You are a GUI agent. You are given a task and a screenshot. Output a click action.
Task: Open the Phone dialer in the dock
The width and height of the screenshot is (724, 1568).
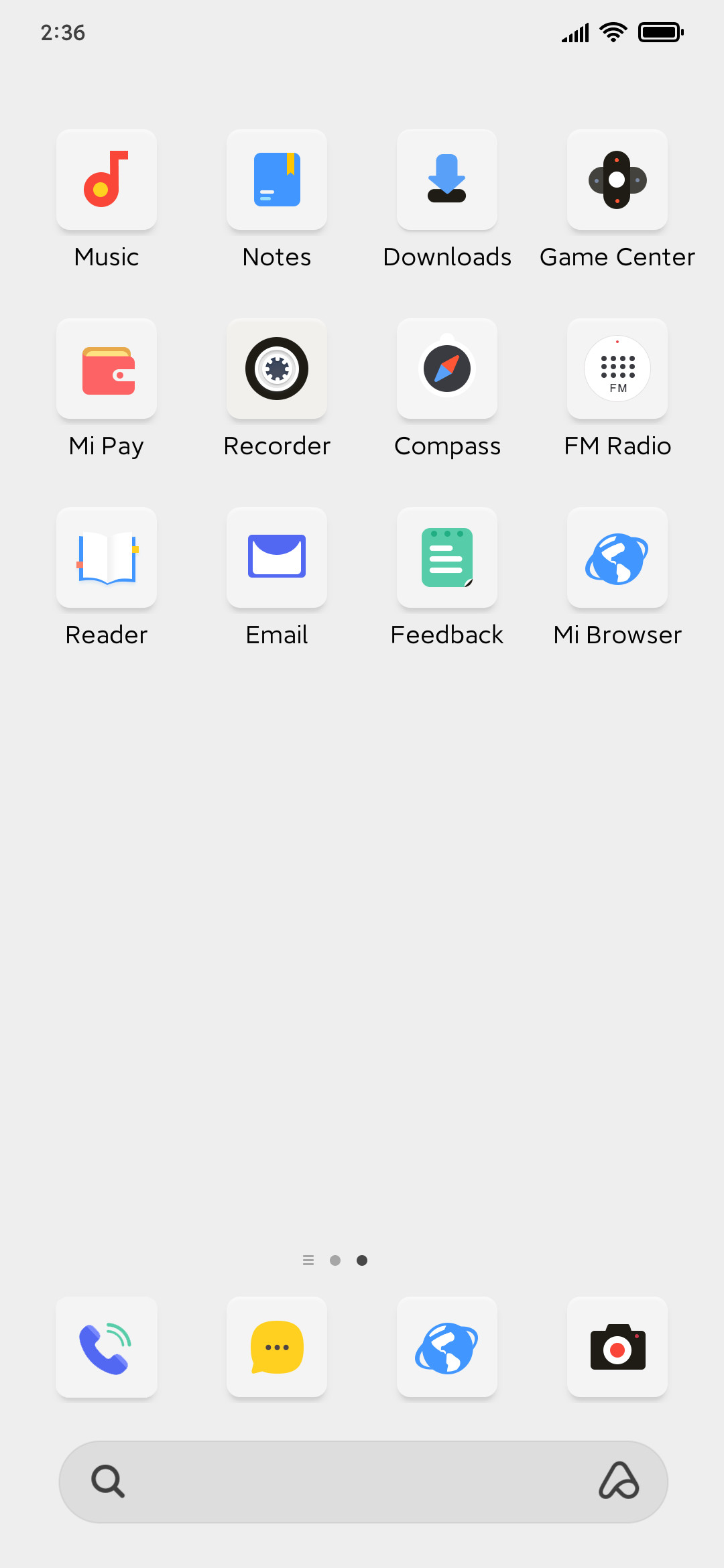click(x=107, y=1347)
